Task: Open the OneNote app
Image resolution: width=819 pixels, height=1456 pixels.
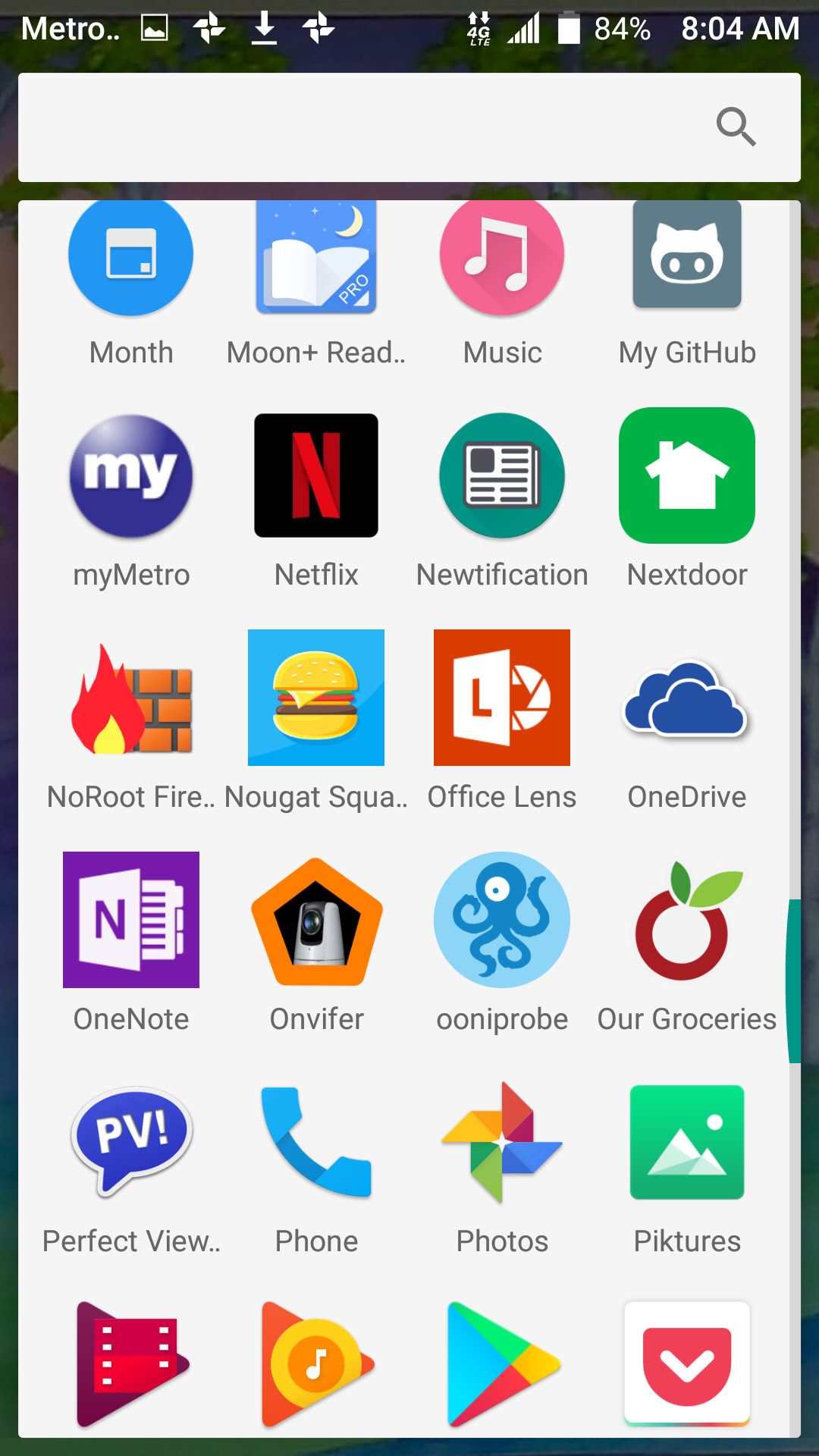Action: (x=131, y=920)
